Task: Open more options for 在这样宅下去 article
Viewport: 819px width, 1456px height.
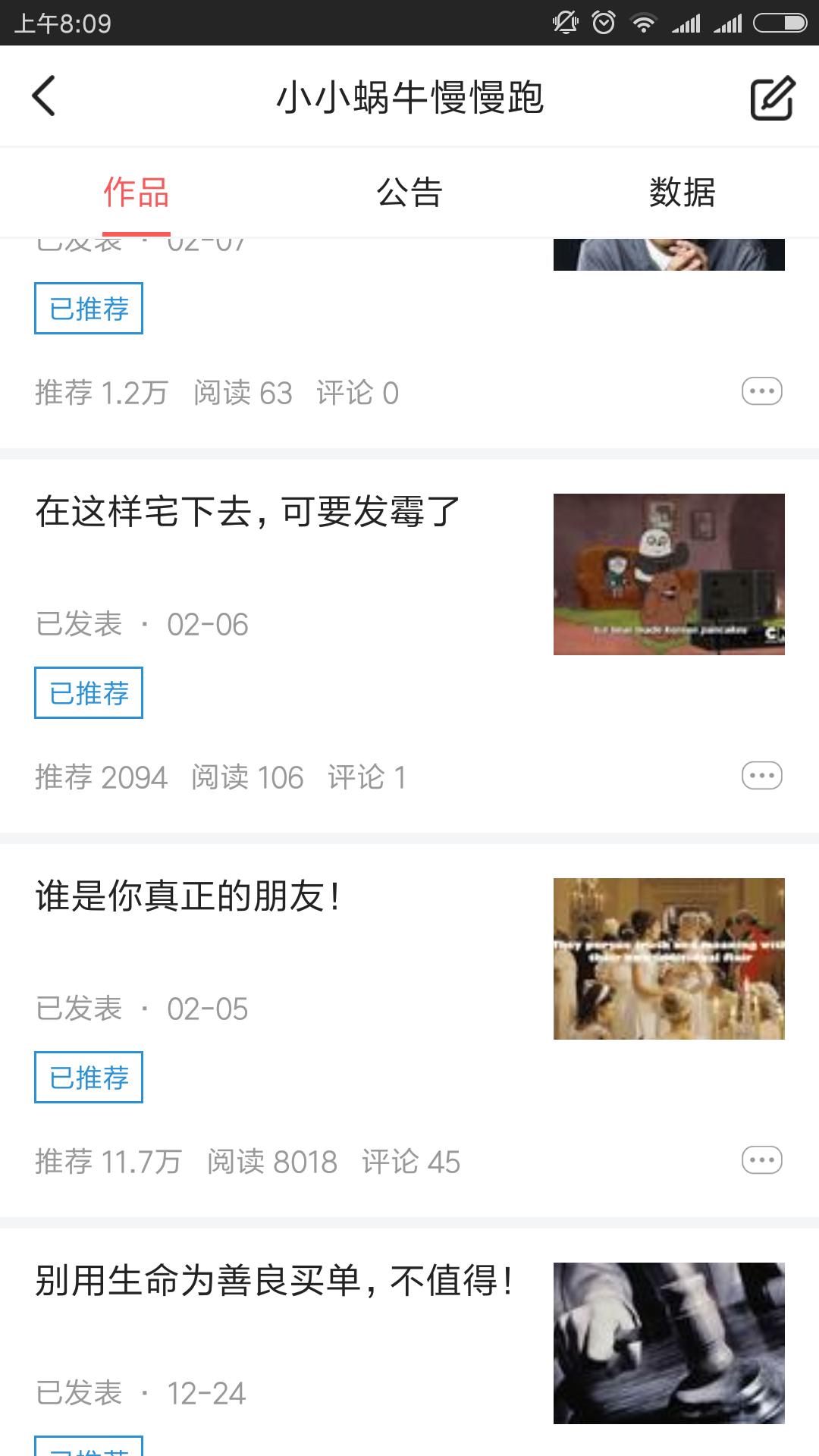Action: [761, 774]
